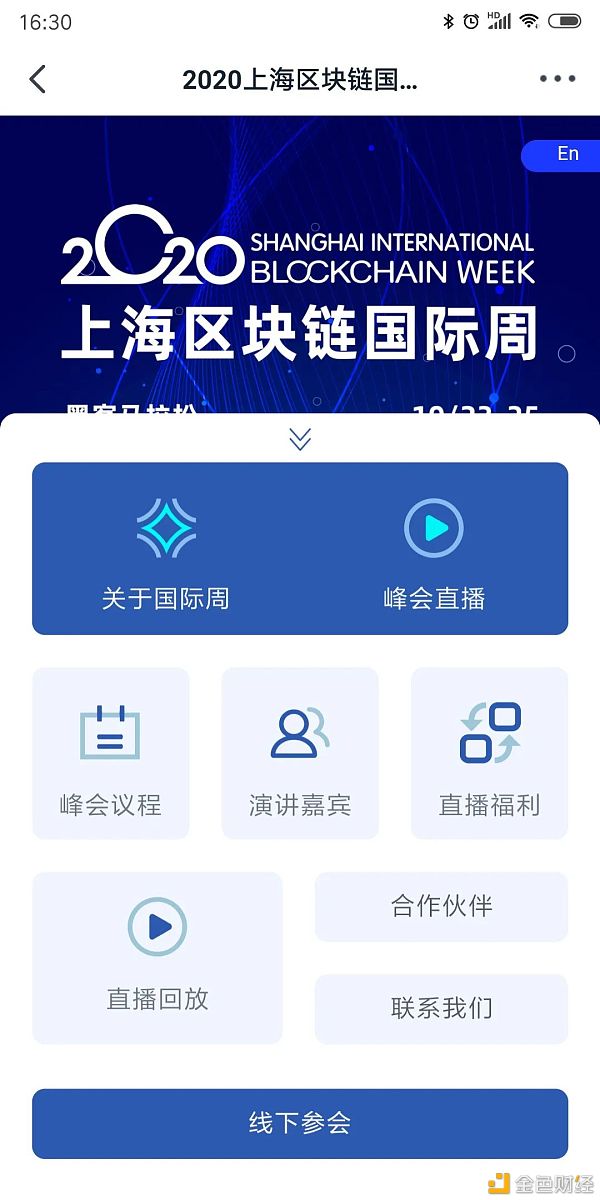Switch language to En
This screenshot has width=600, height=1200.
pos(567,154)
